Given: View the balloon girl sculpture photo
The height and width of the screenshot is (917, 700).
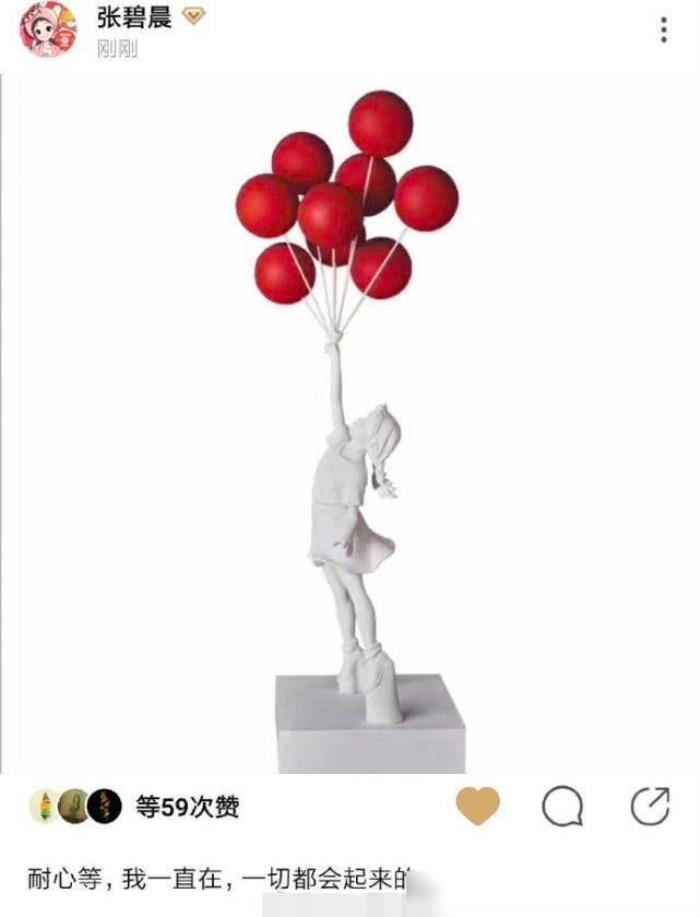Looking at the screenshot, I should click(x=350, y=420).
